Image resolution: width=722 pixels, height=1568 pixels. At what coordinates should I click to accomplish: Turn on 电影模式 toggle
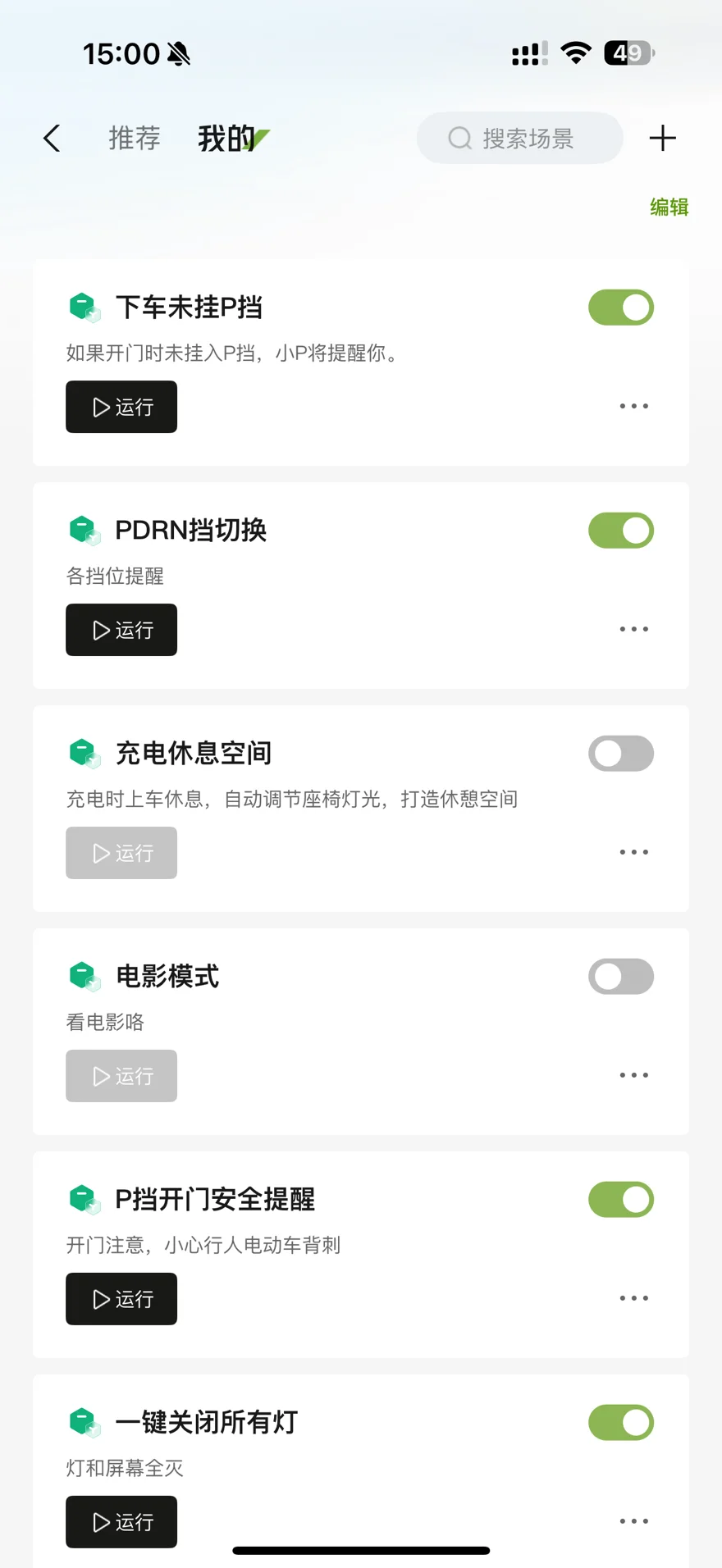(621, 977)
